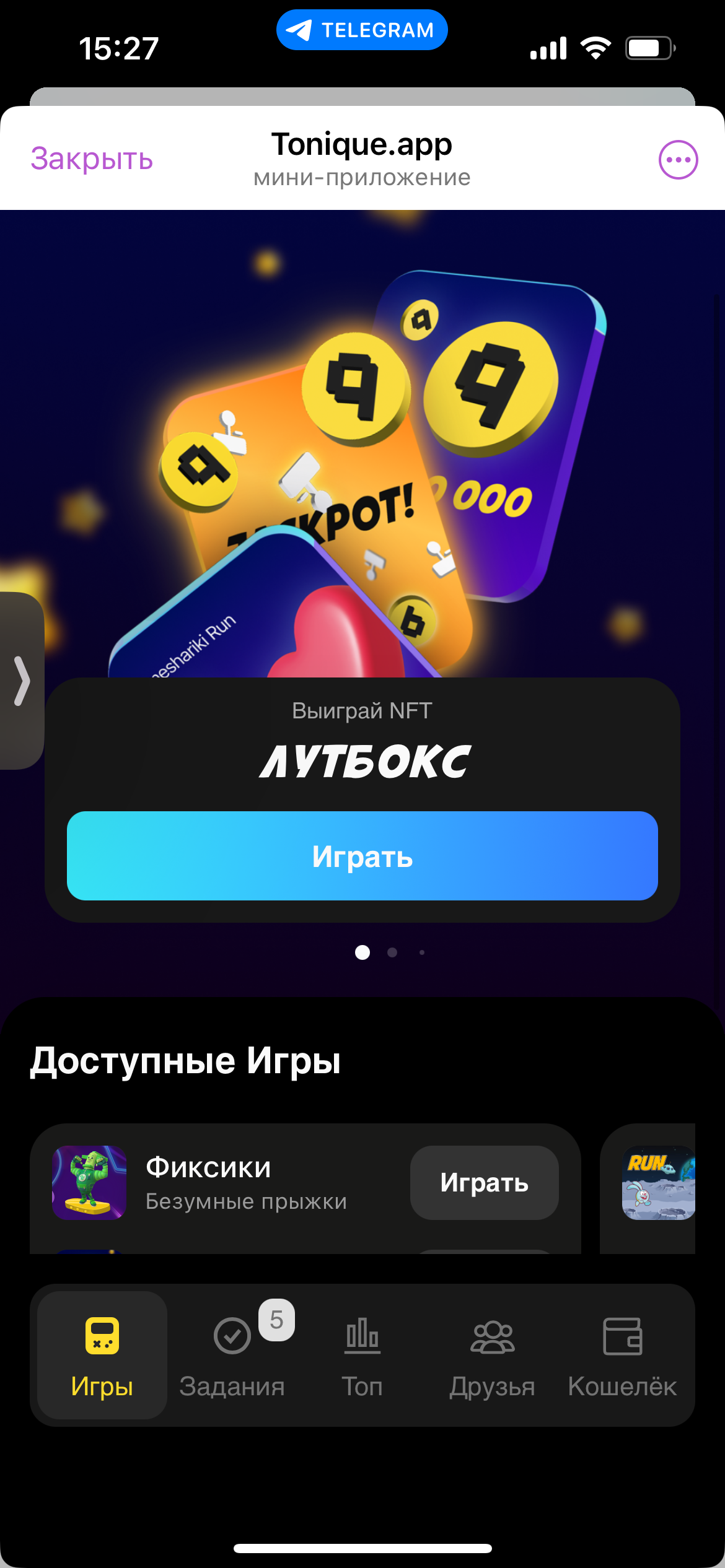
Task: Open the three-dot options menu
Action: (679, 159)
